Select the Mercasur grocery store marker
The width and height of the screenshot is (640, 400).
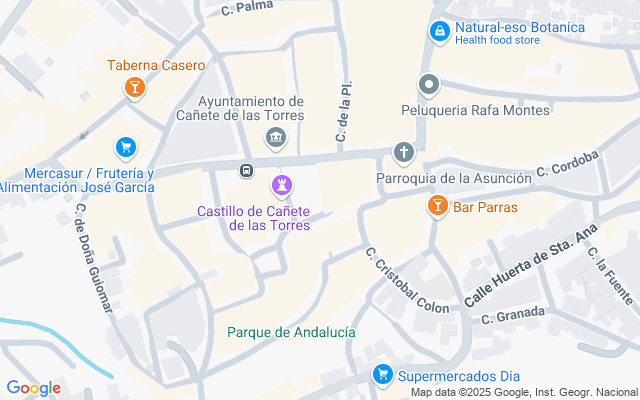point(125,149)
